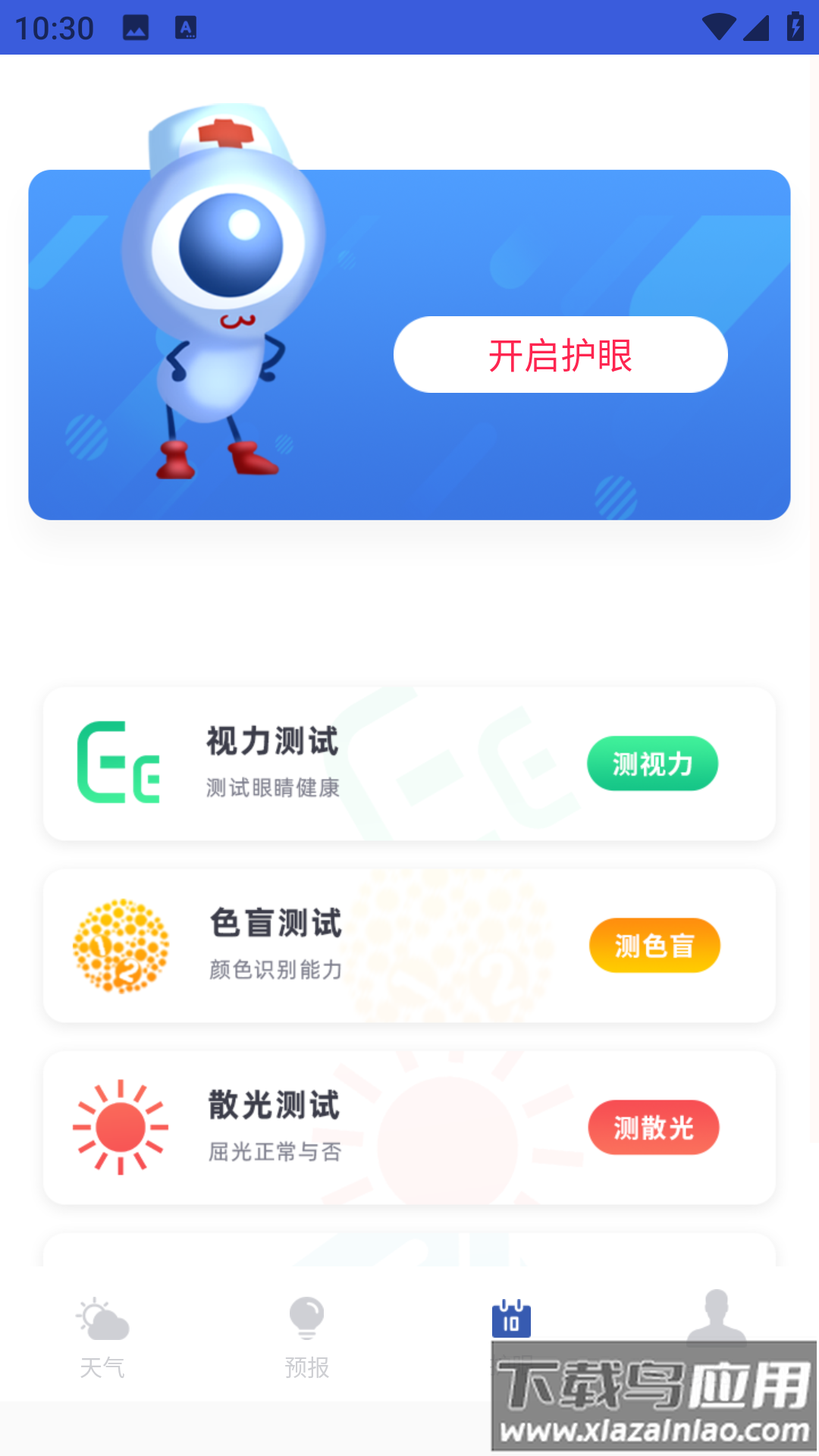Viewport: 819px width, 1456px height.
Task: Tap the eye robot mascot in the banner
Action: [220, 296]
